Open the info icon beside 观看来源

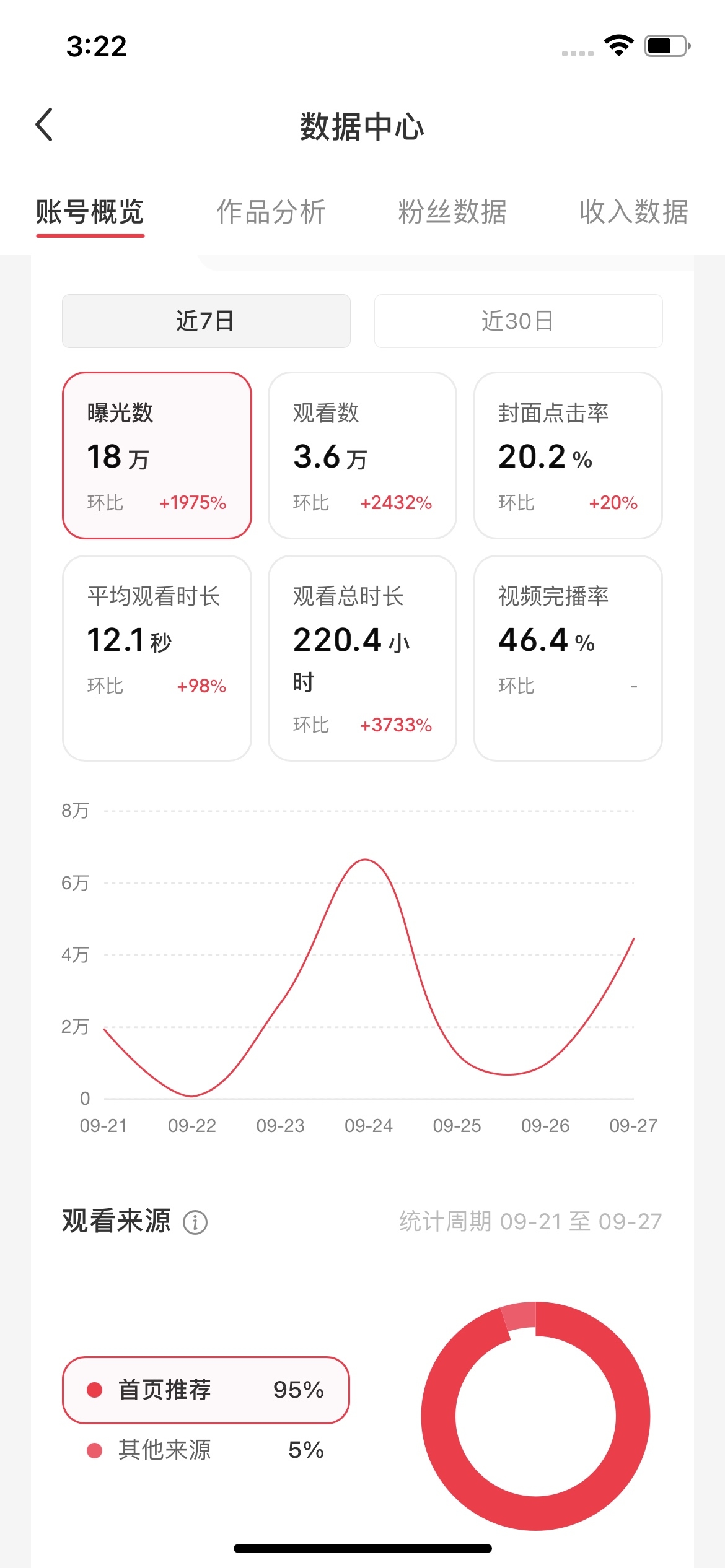pyautogui.click(x=195, y=1222)
